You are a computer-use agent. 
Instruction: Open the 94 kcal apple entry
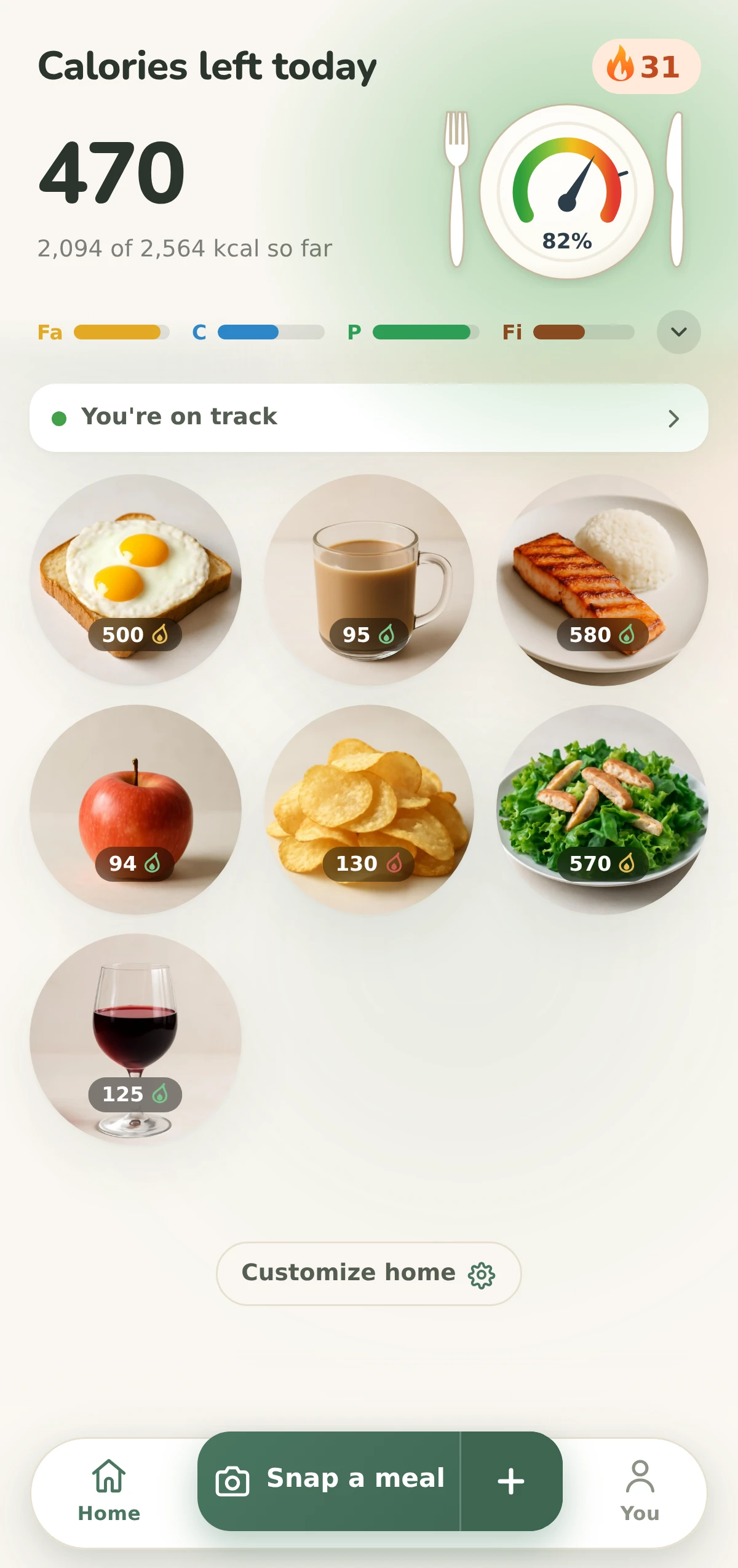pos(135,810)
